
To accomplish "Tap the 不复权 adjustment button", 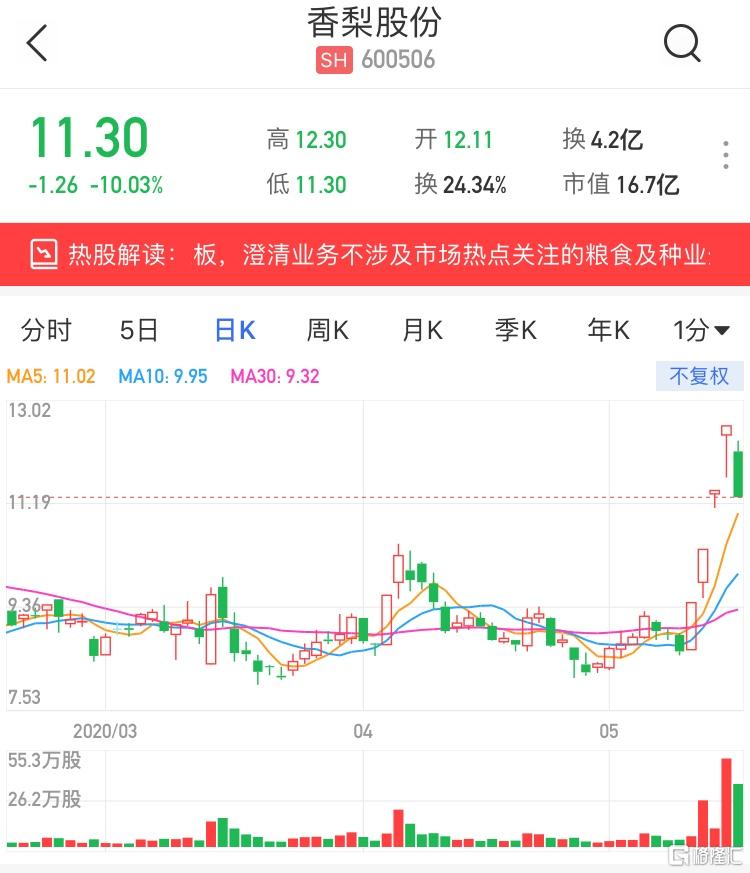I will coord(700,376).
